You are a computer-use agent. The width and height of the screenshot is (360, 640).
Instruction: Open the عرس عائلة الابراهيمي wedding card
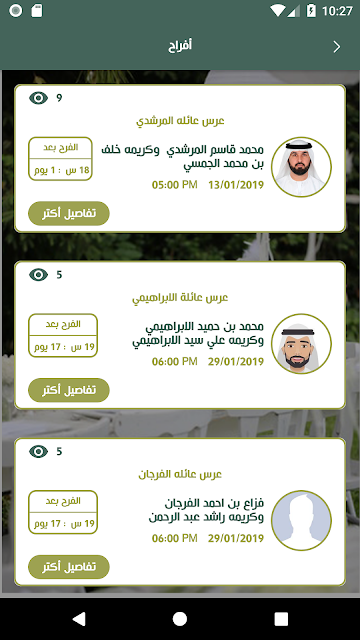(x=180, y=336)
